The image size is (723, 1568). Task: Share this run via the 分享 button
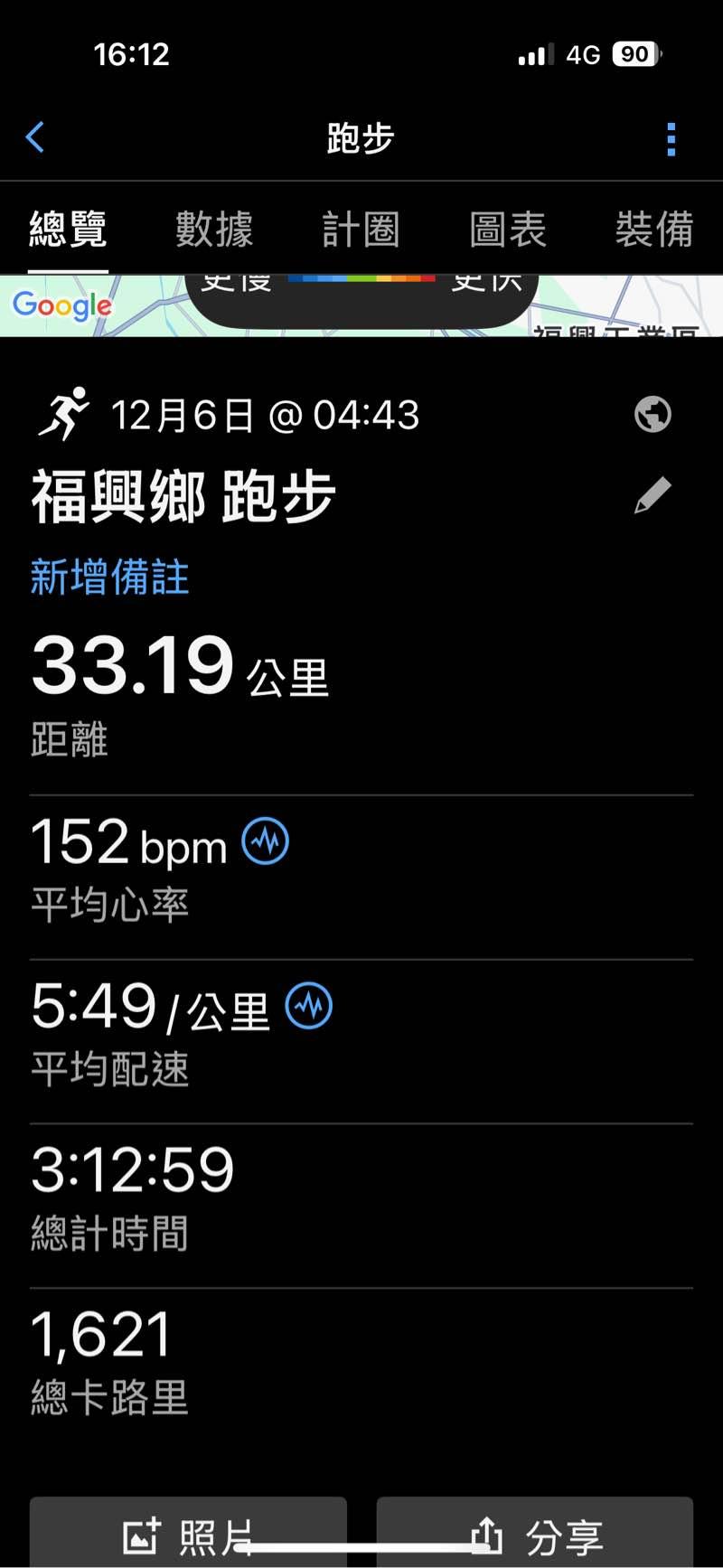(535, 1535)
